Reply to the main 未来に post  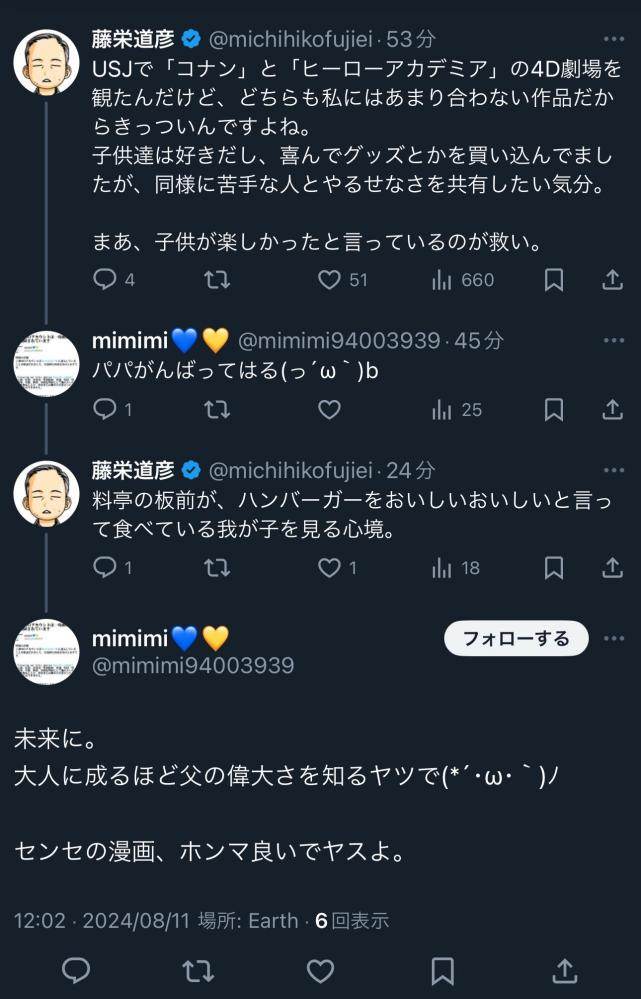[76, 970]
